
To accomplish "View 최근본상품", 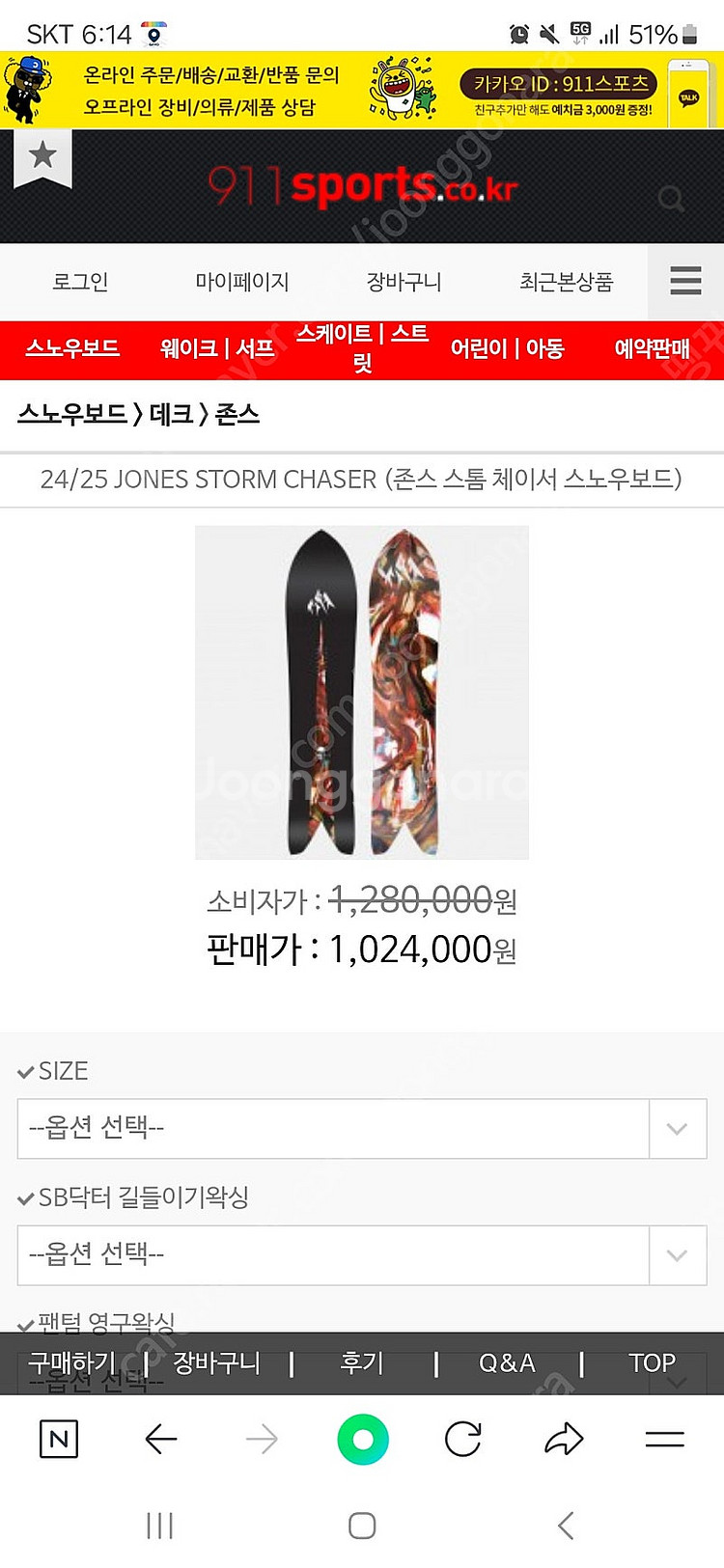I will coord(566,282).
